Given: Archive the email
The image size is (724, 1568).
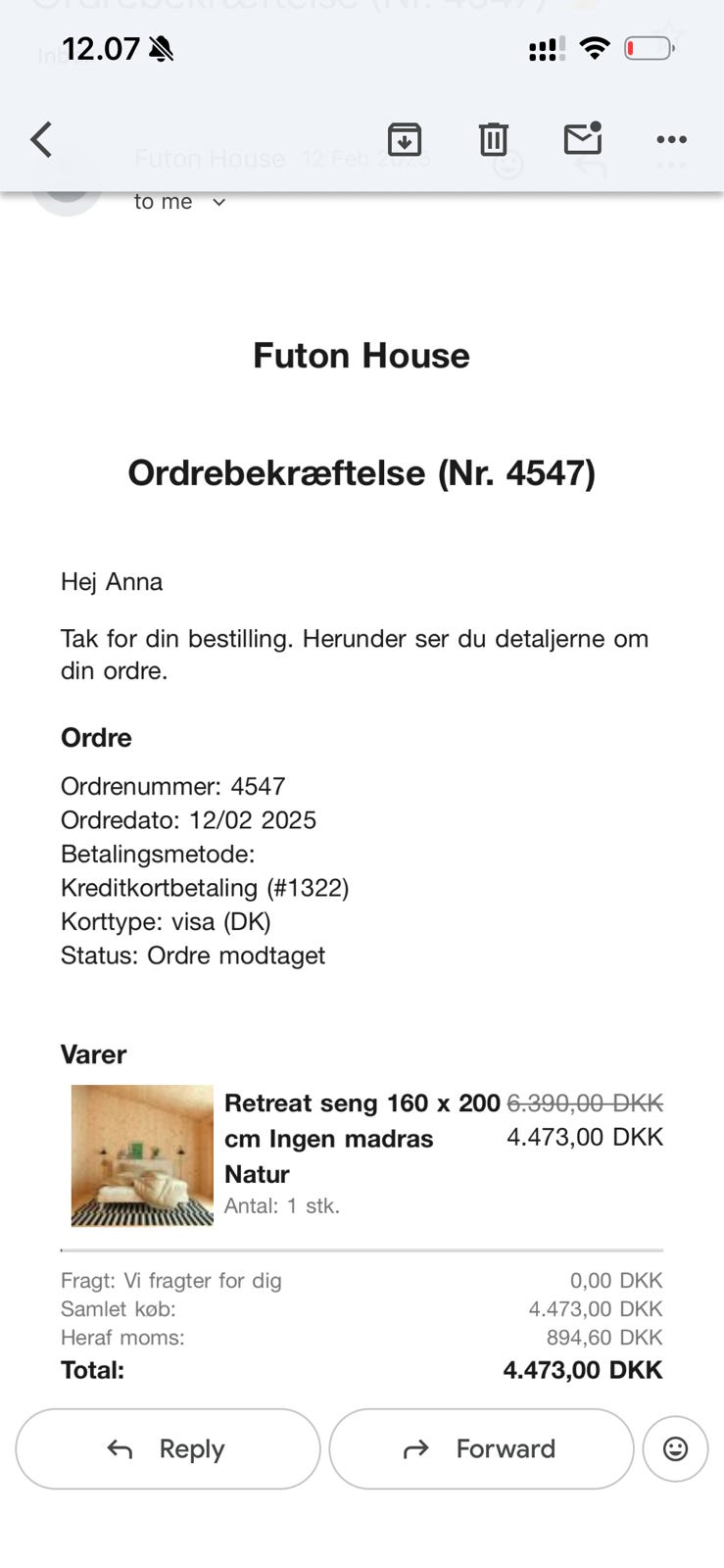Looking at the screenshot, I should pyautogui.click(x=405, y=139).
